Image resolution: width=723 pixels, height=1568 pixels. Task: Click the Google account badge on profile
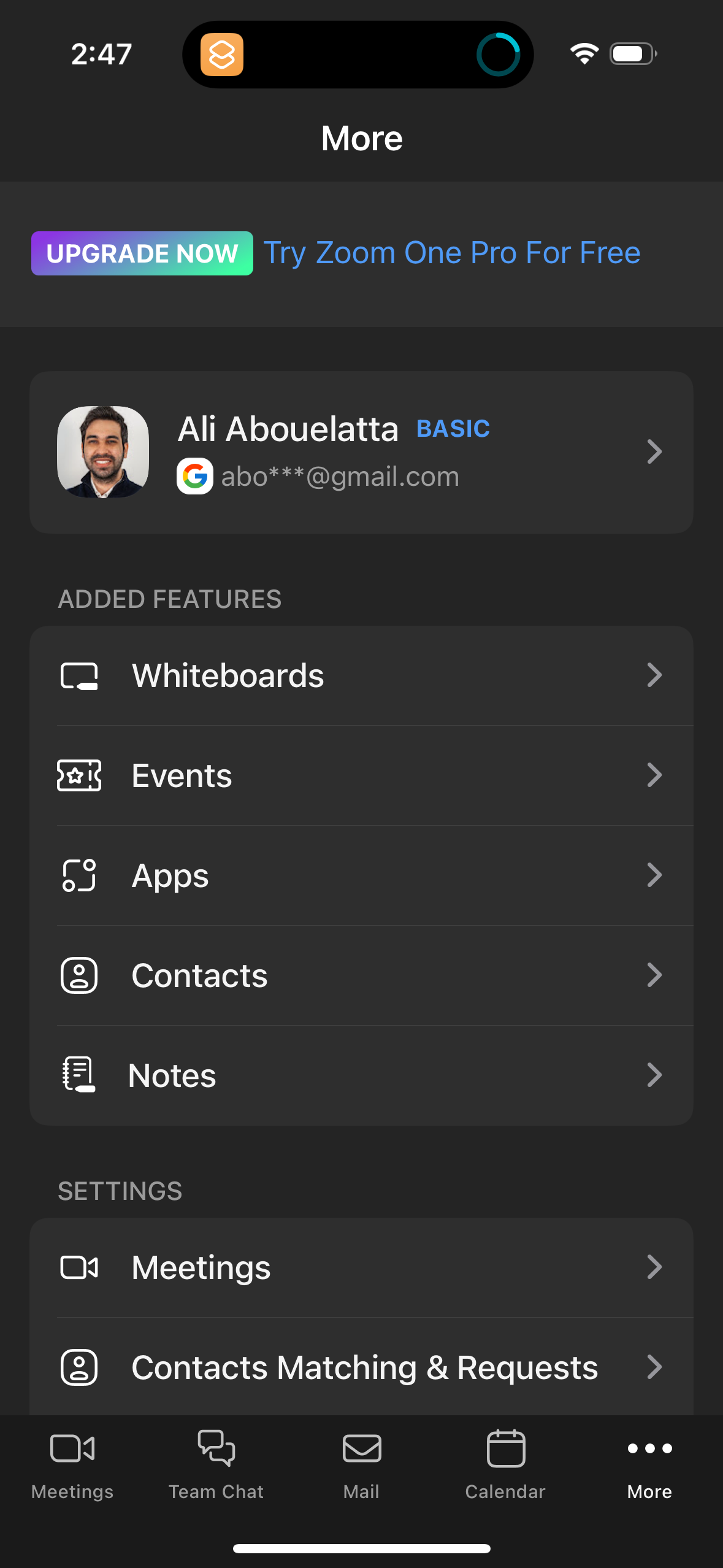(195, 476)
